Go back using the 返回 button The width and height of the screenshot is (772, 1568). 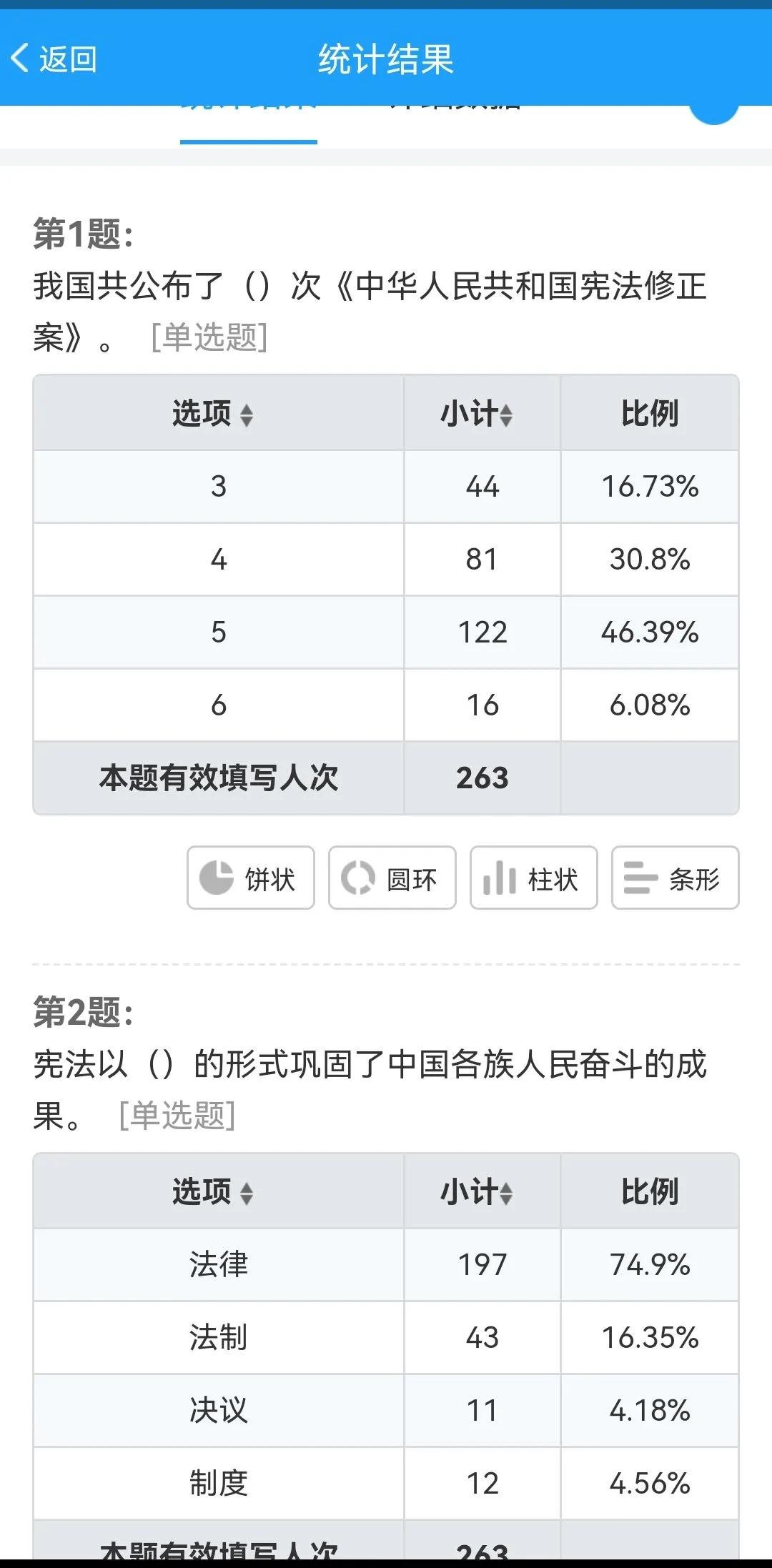coord(54,59)
